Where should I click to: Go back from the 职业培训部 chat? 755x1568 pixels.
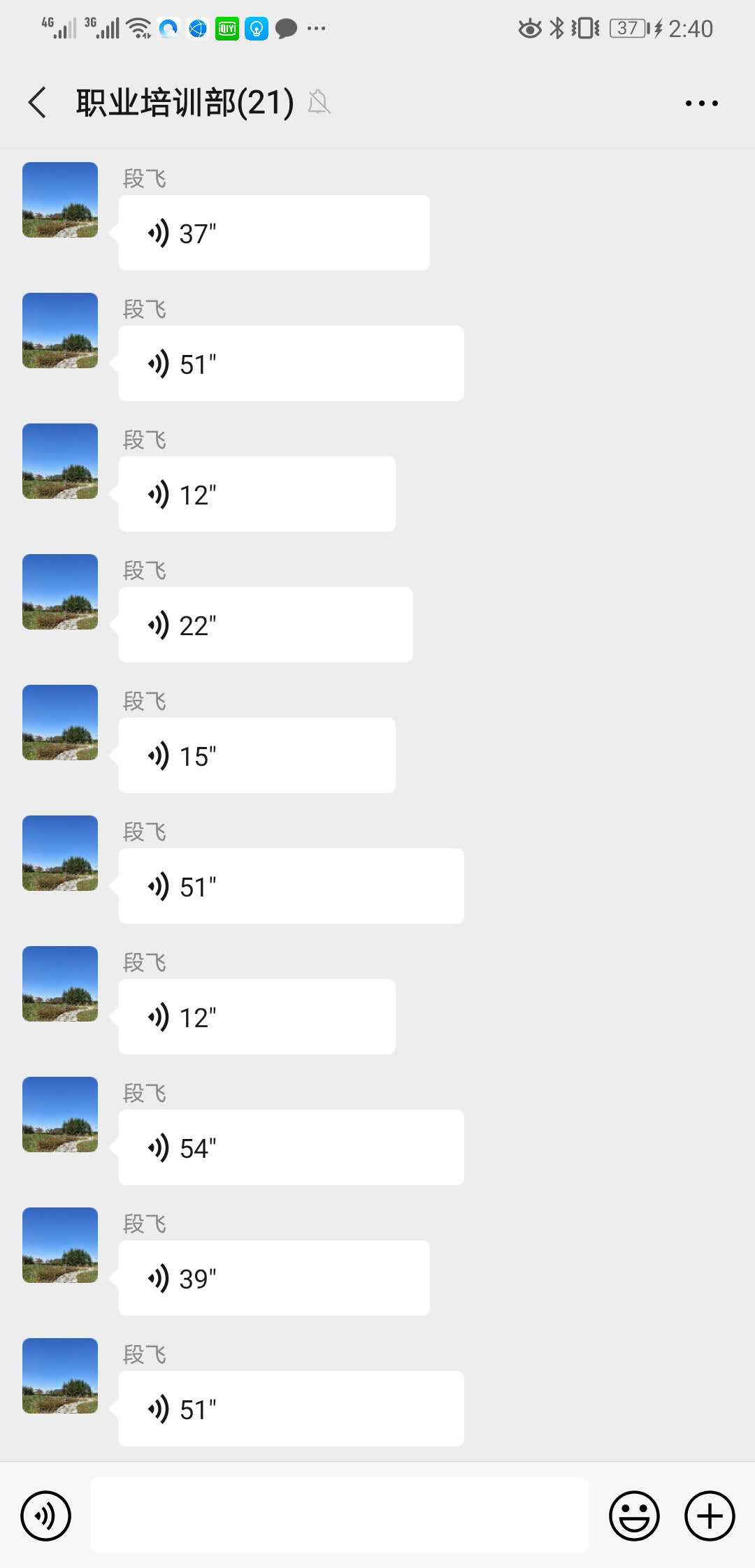(x=38, y=103)
